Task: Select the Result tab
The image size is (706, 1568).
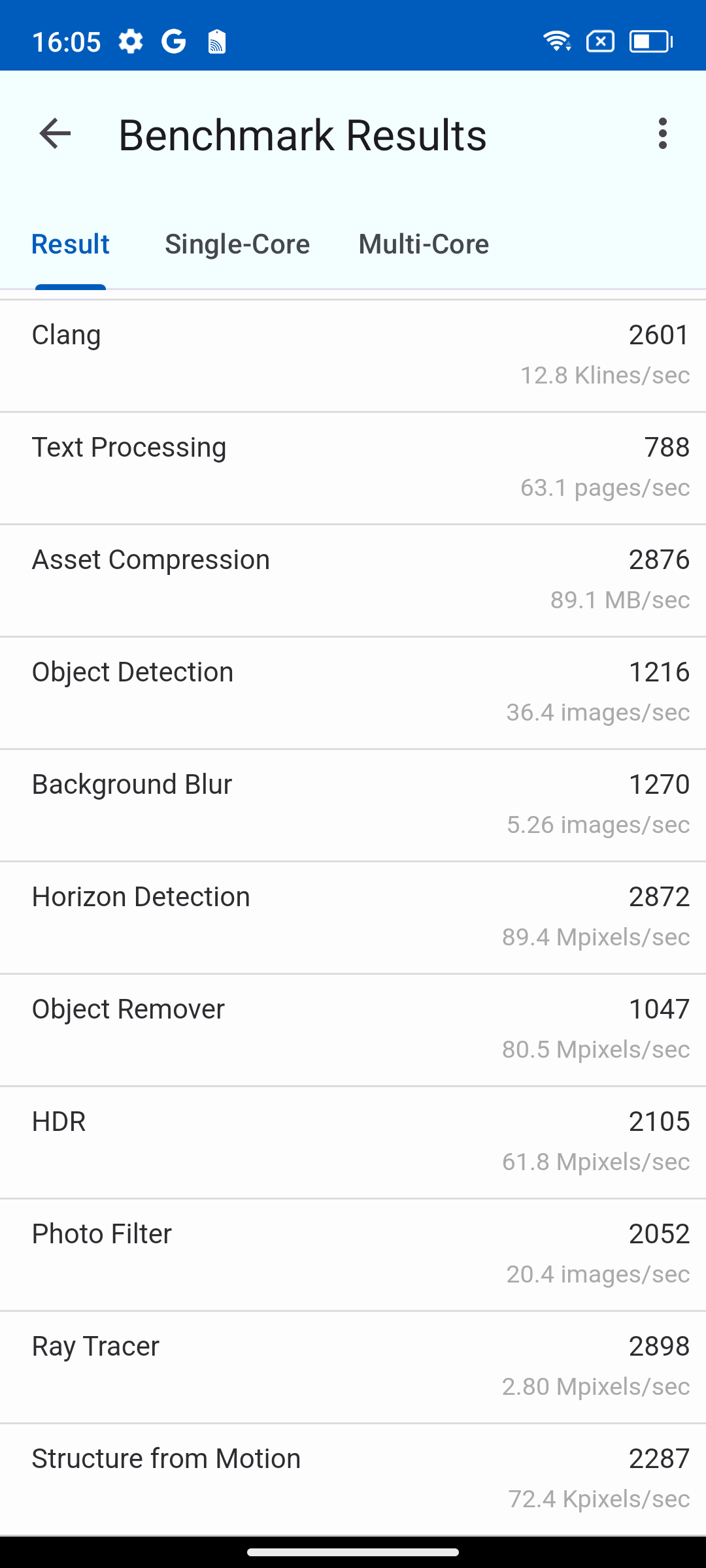Action: [x=71, y=244]
